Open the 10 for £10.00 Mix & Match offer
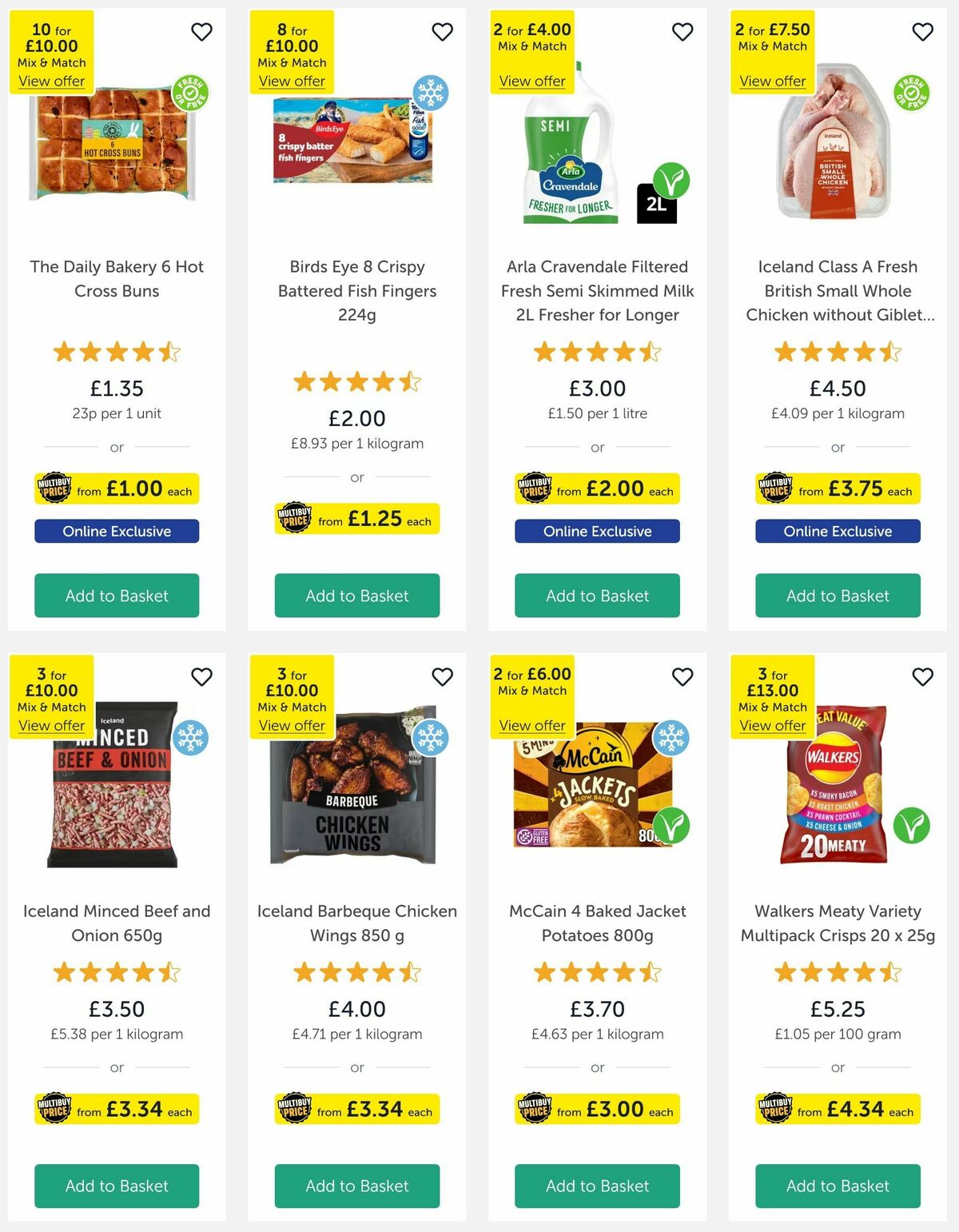Viewport: 959px width, 1232px height. pyautogui.click(x=52, y=81)
